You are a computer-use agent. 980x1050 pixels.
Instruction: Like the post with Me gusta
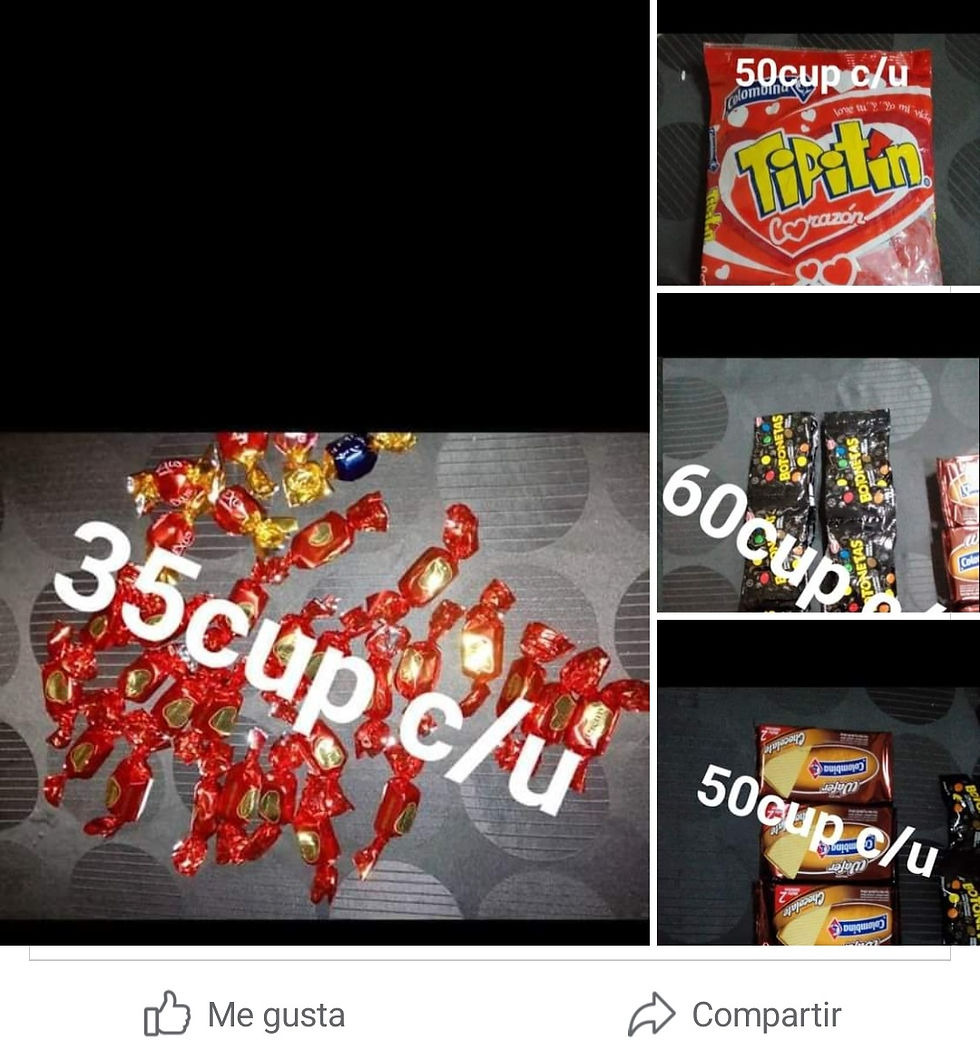[245, 1015]
